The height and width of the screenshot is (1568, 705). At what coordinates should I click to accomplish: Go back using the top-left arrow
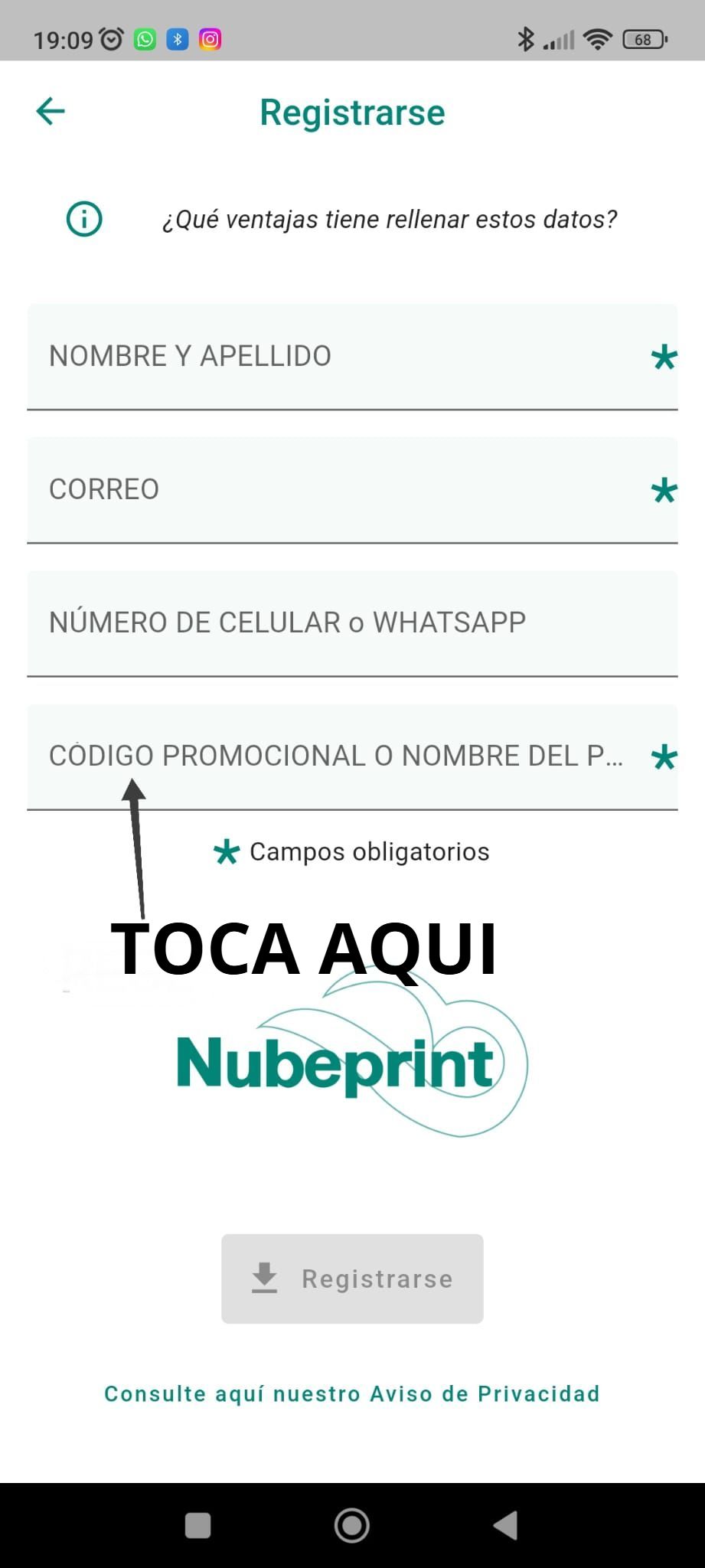tap(51, 112)
